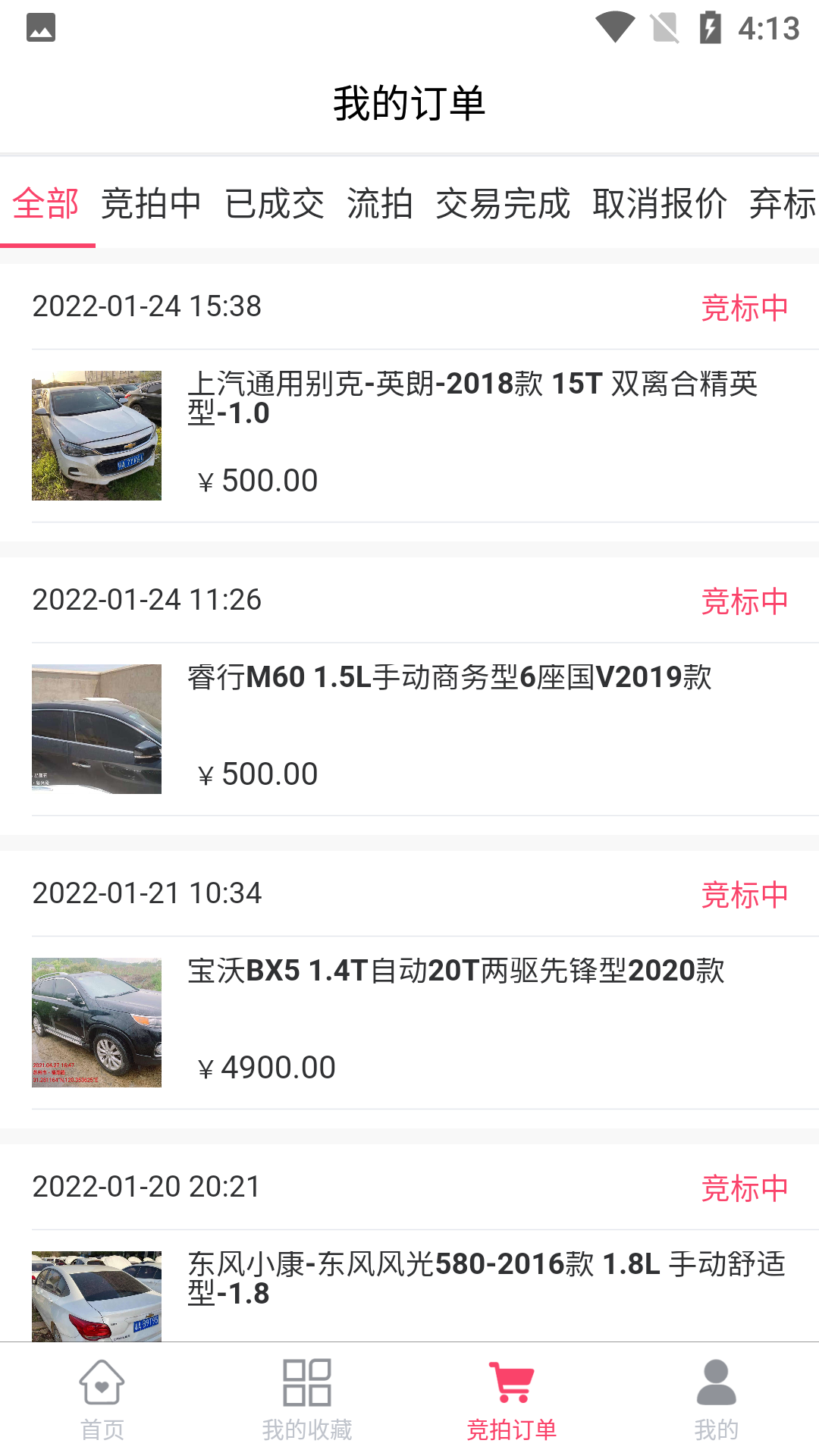This screenshot has height=1456, width=819.
Task: Switch to the 弃标 tab
Action: pyautogui.click(x=783, y=204)
